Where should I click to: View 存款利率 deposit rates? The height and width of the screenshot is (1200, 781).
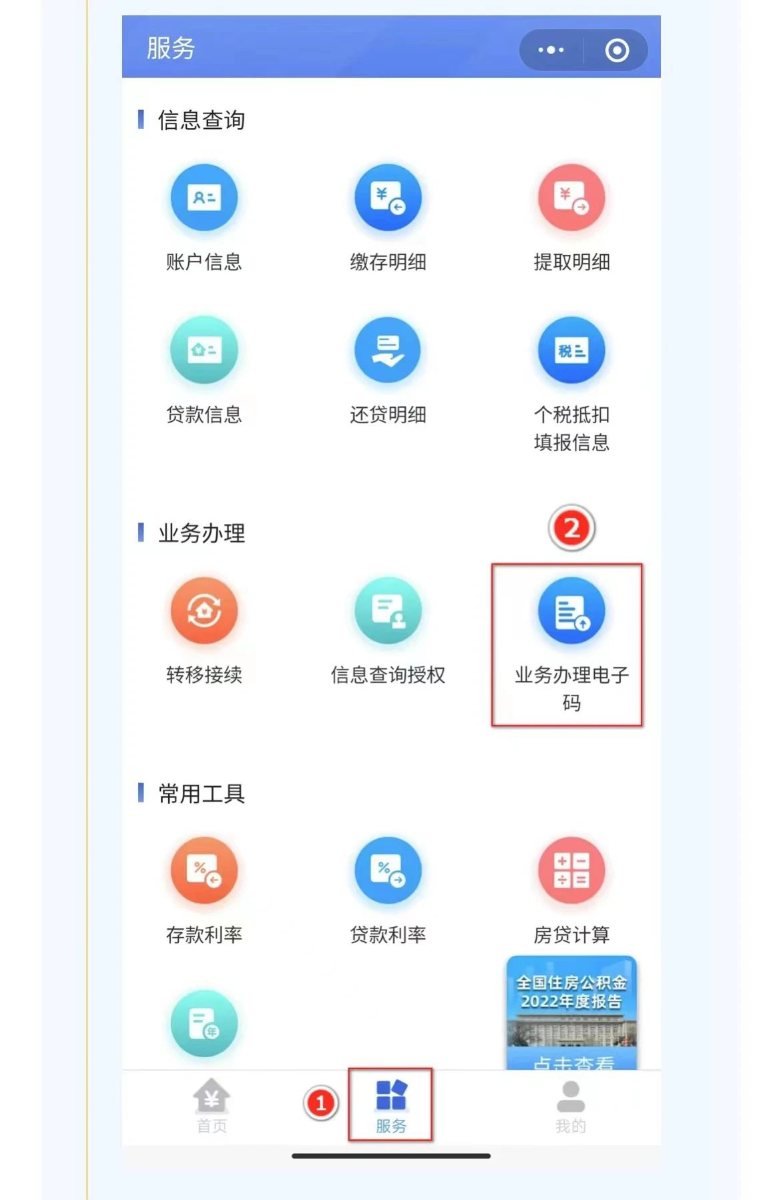[204, 871]
